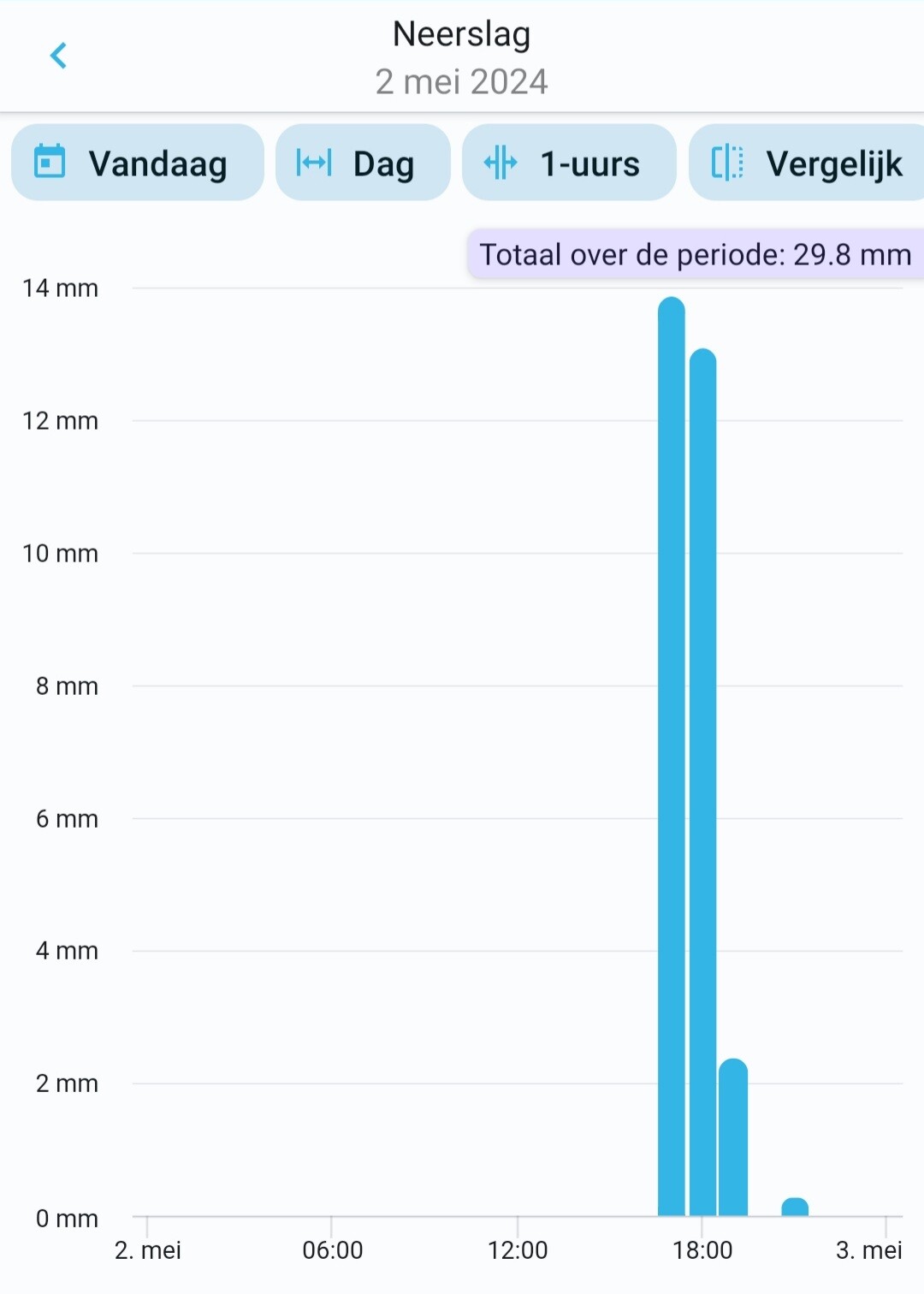The width and height of the screenshot is (924, 1294).
Task: Tap the Vergelijk compare chip
Action: click(808, 163)
